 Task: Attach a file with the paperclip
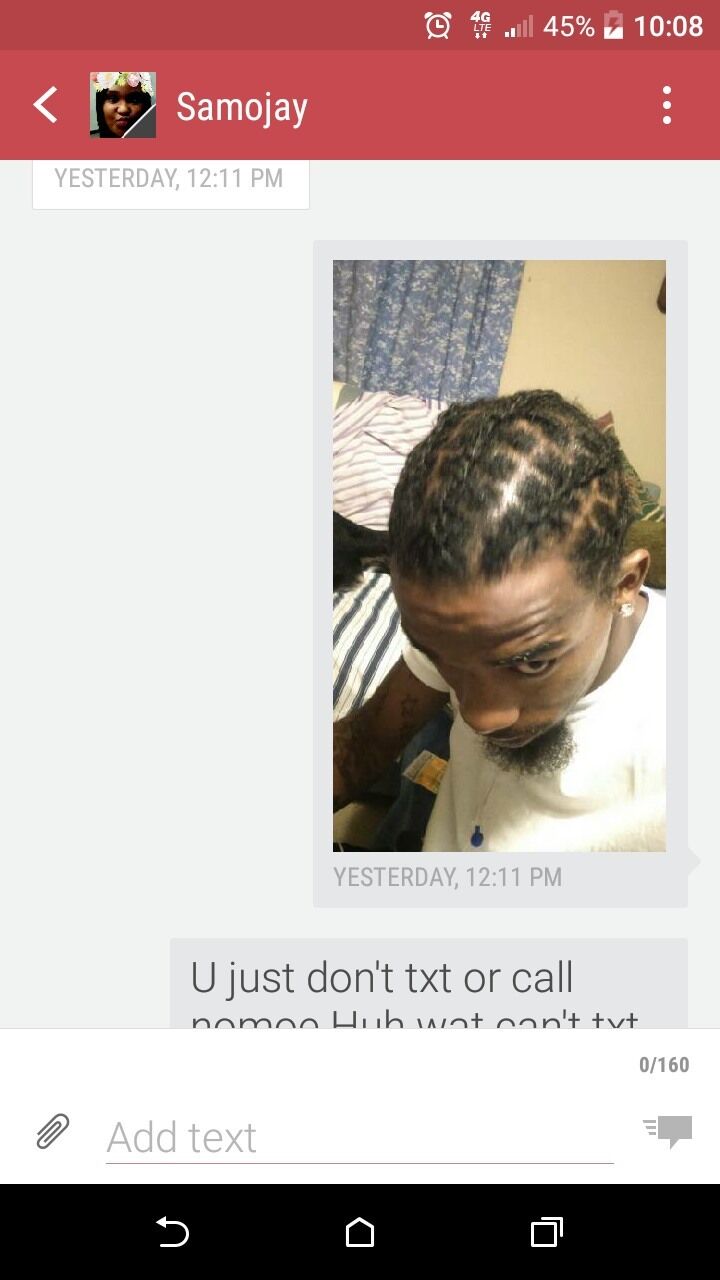point(53,1132)
